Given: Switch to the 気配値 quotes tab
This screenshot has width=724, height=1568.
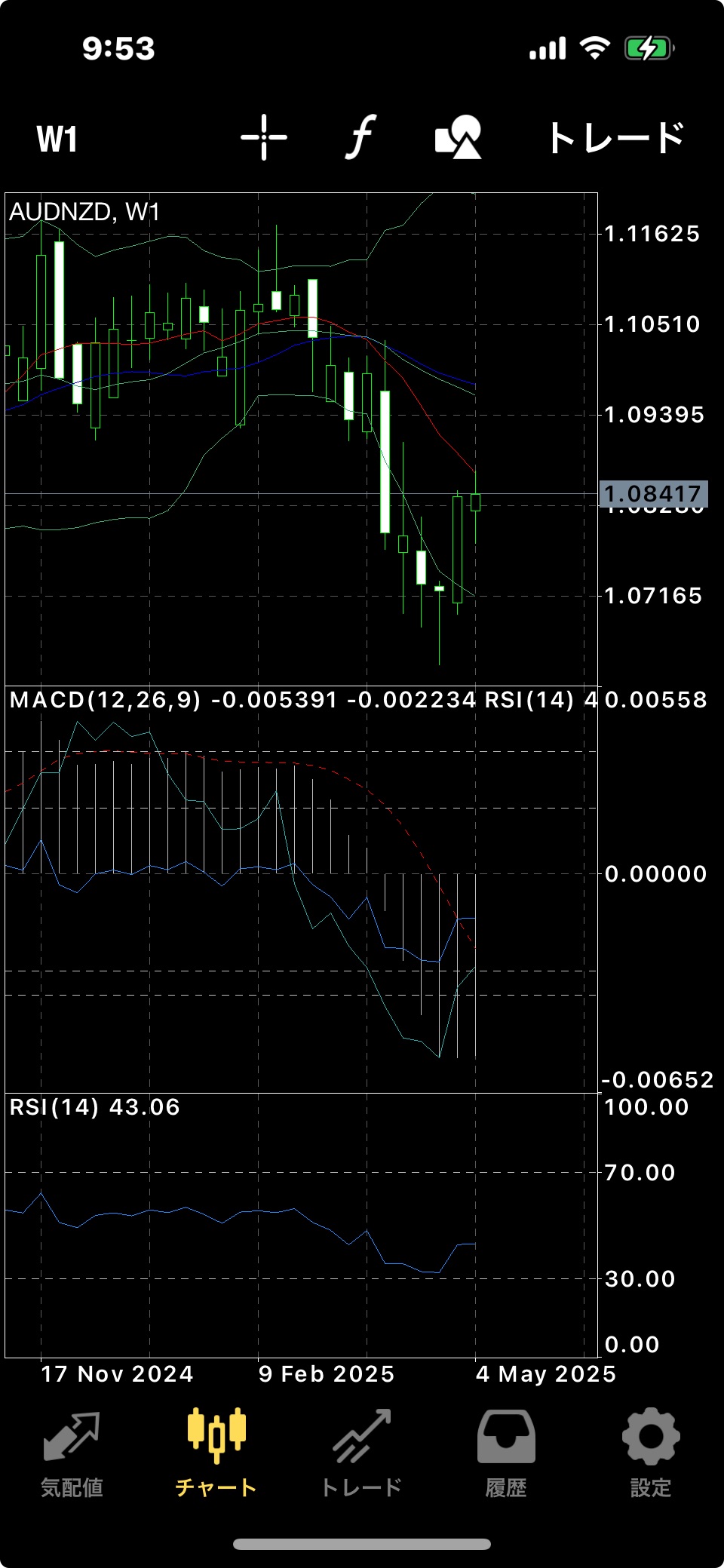Looking at the screenshot, I should click(72, 1454).
